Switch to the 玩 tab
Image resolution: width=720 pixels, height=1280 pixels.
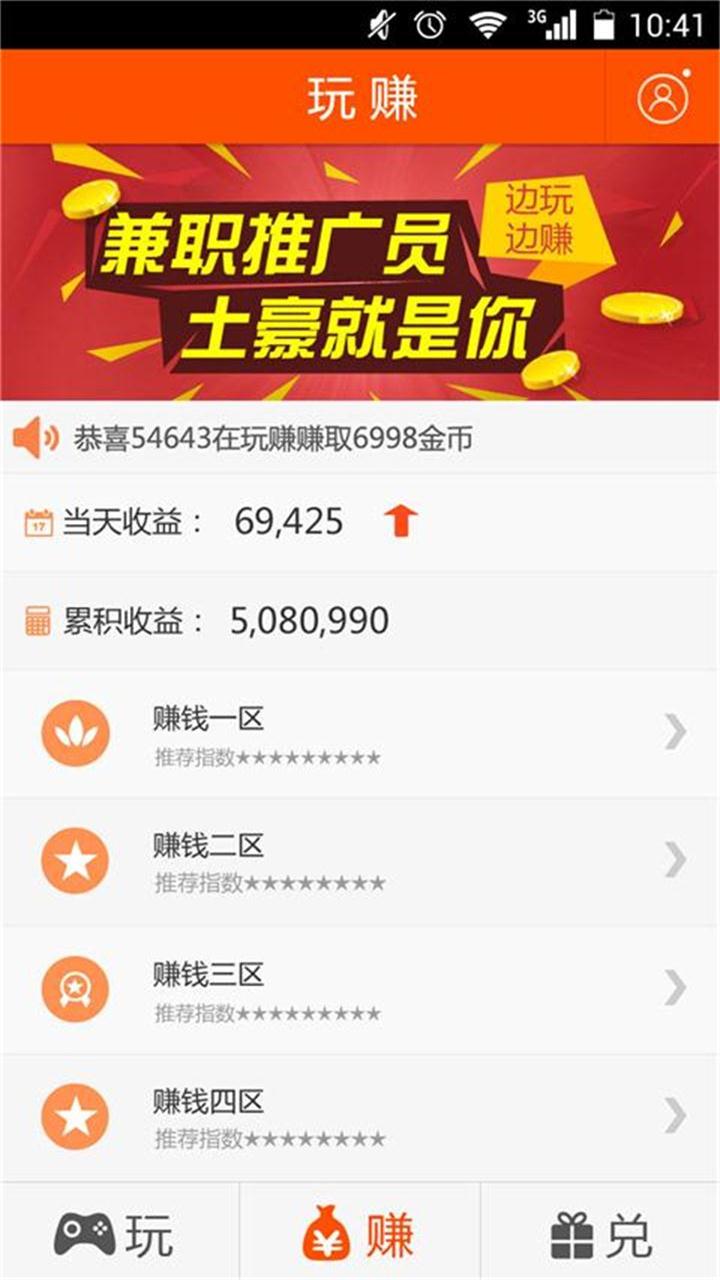click(118, 1235)
